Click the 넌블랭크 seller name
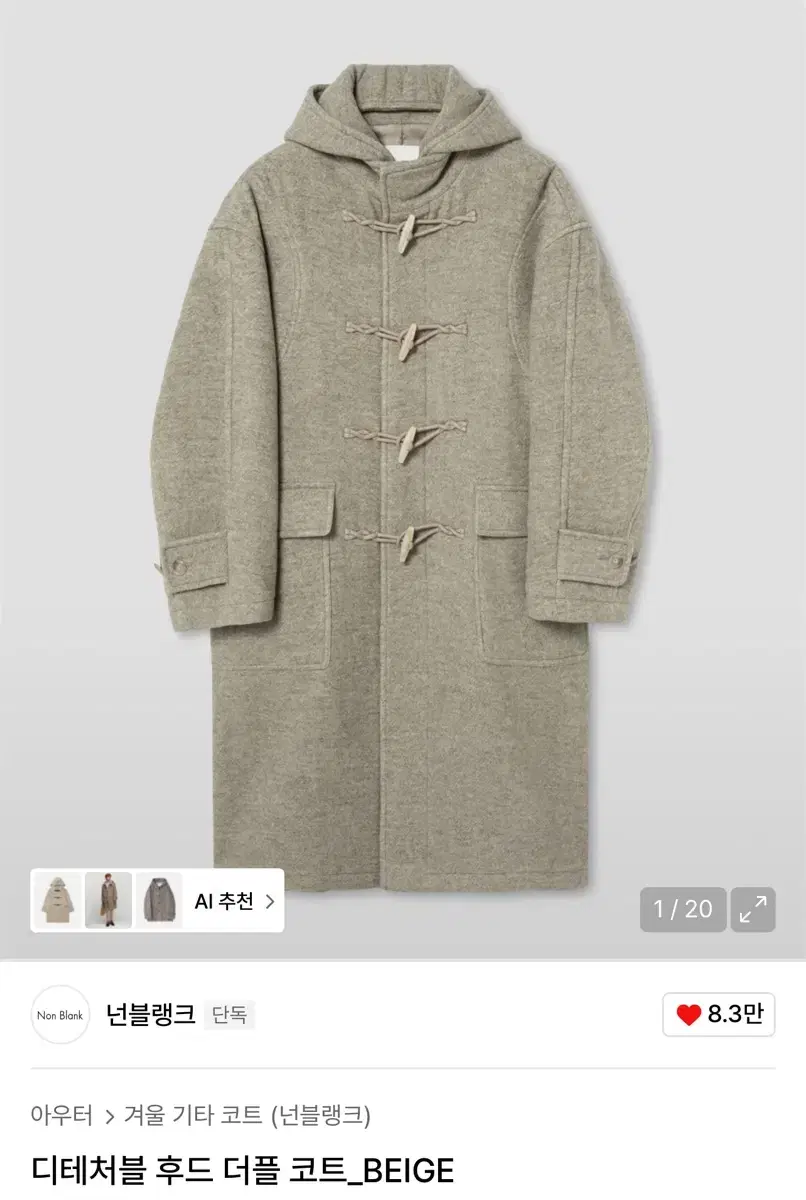Screen dimensions: 806x1200 click(153, 1014)
